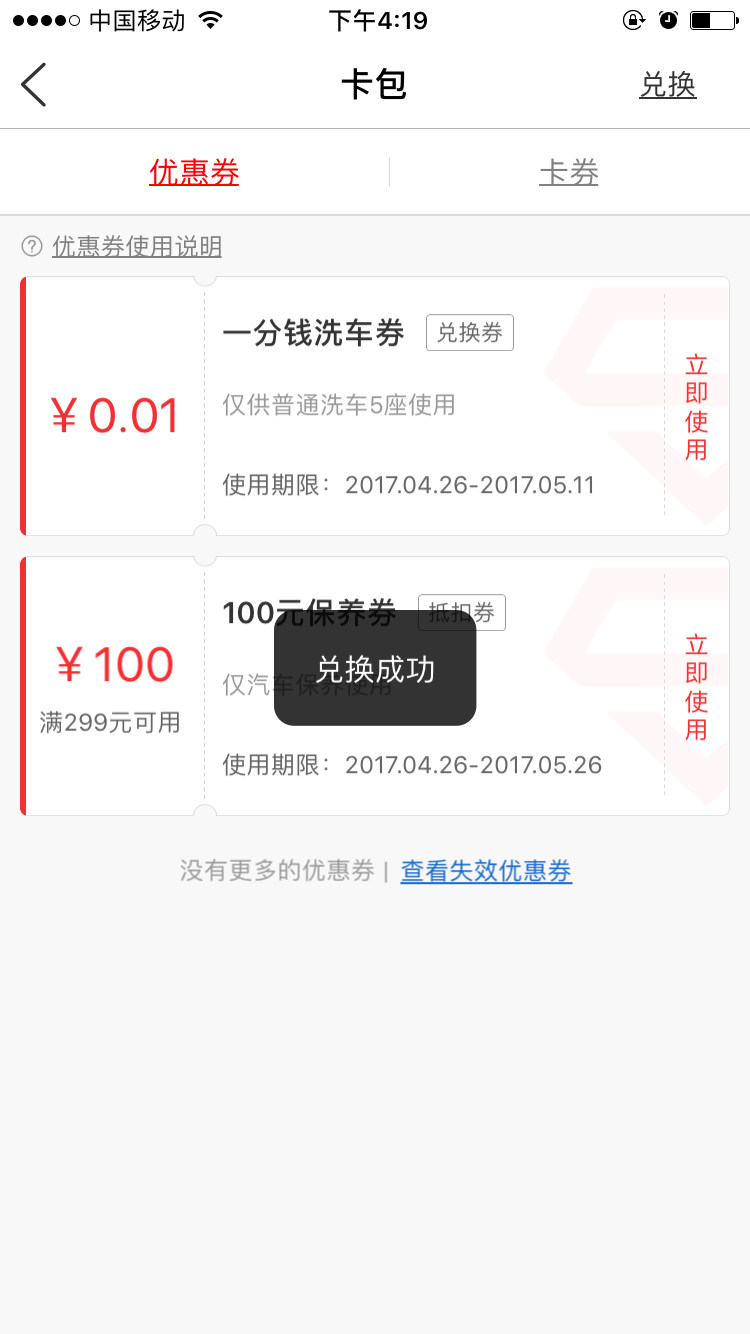Tap 兑换 in the top bar
Screen dimensions: 750x1334
pos(667,85)
